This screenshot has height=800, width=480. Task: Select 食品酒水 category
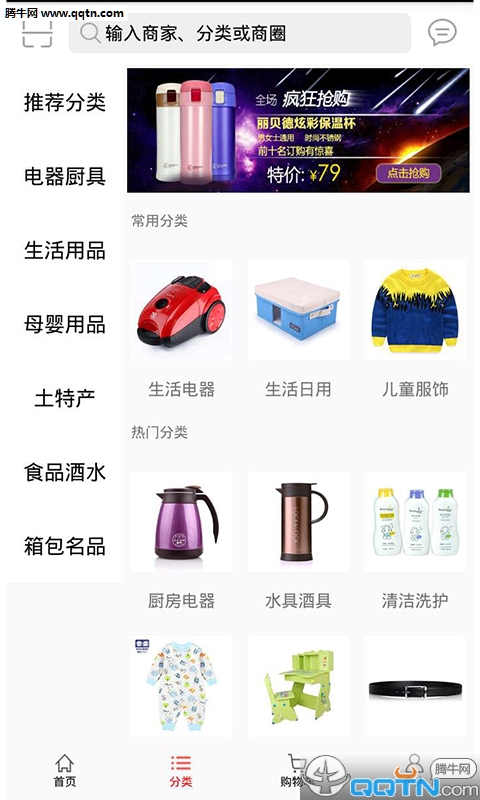pos(65,472)
